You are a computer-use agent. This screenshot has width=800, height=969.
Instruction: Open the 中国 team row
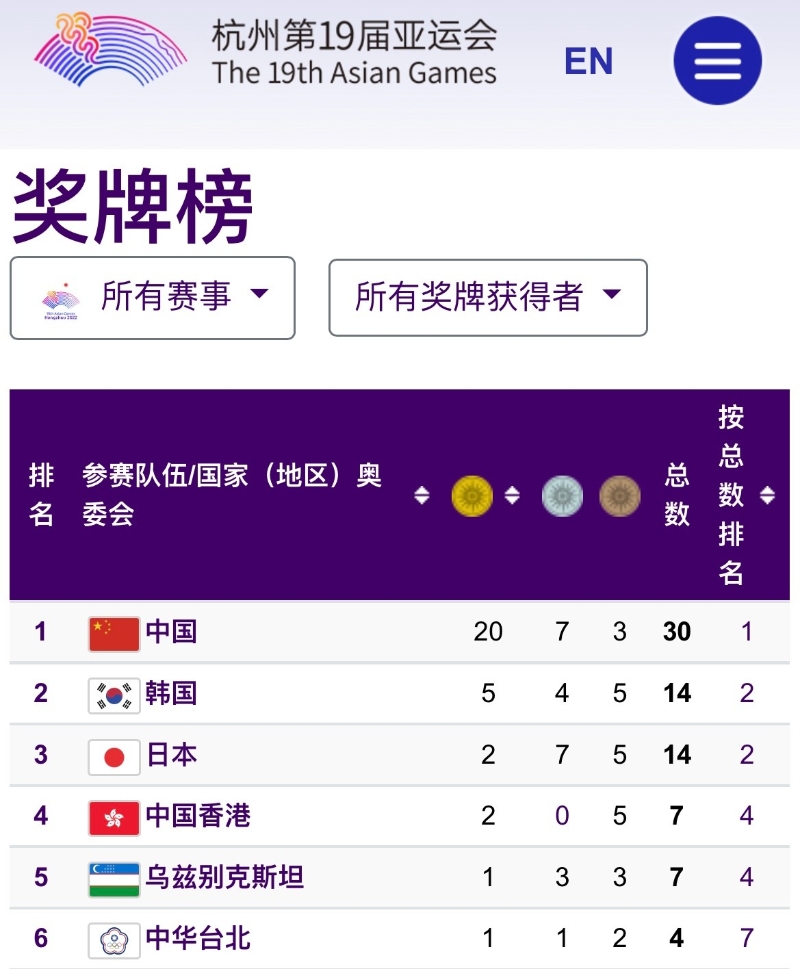tap(171, 632)
